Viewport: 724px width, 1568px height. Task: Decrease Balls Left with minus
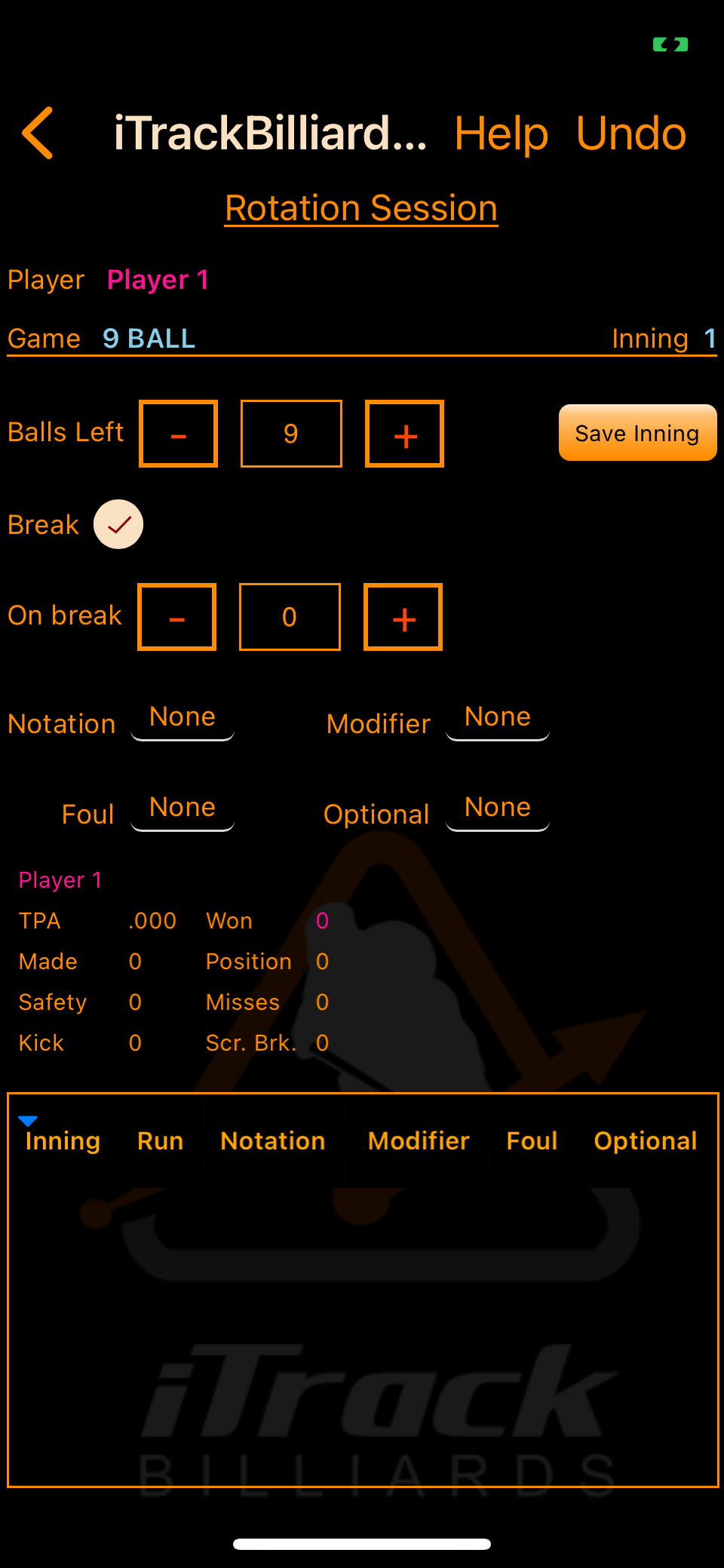179,434
